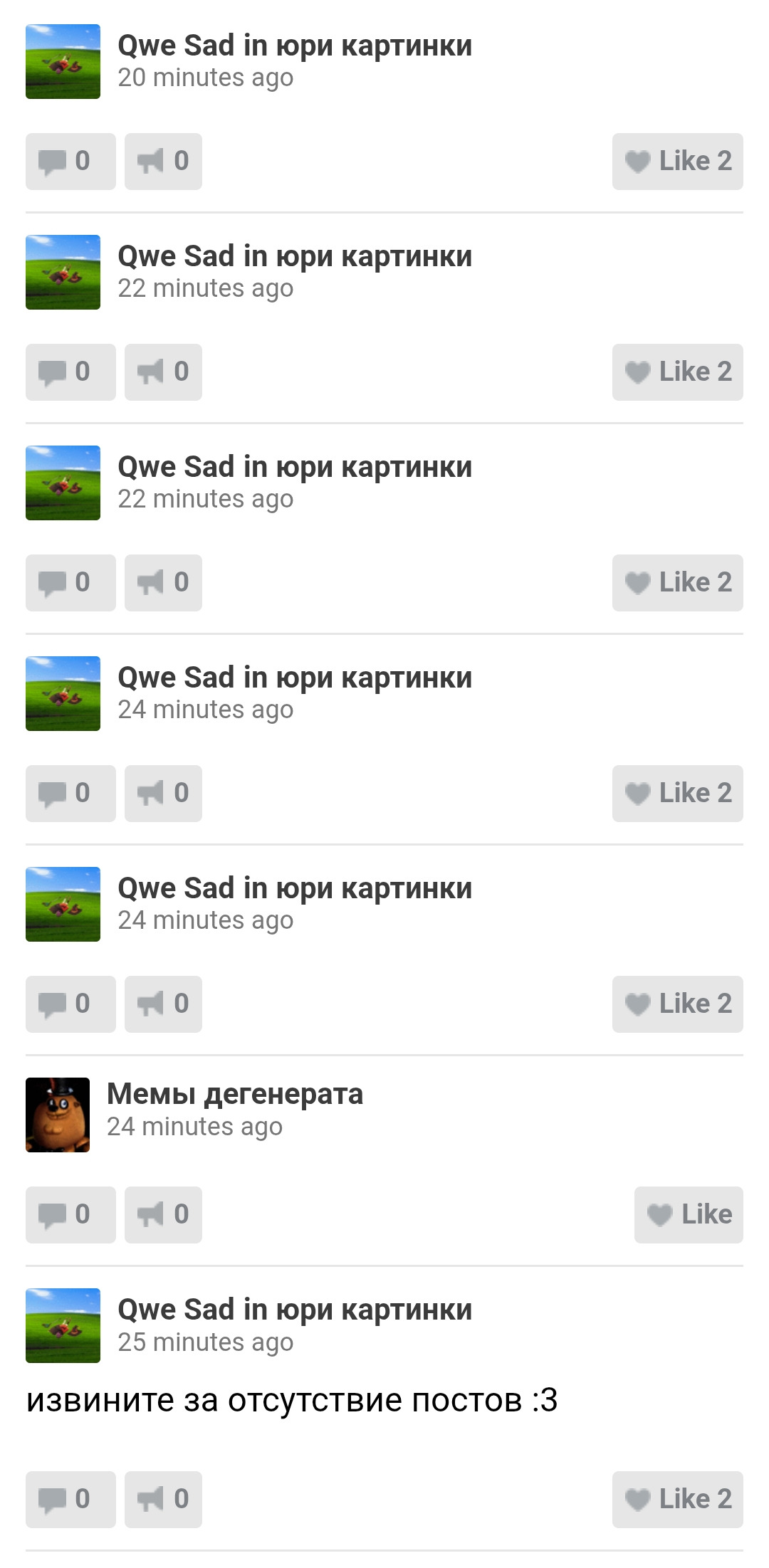
Task: Open comments on the 20 minutes ago post
Action: click(x=70, y=162)
